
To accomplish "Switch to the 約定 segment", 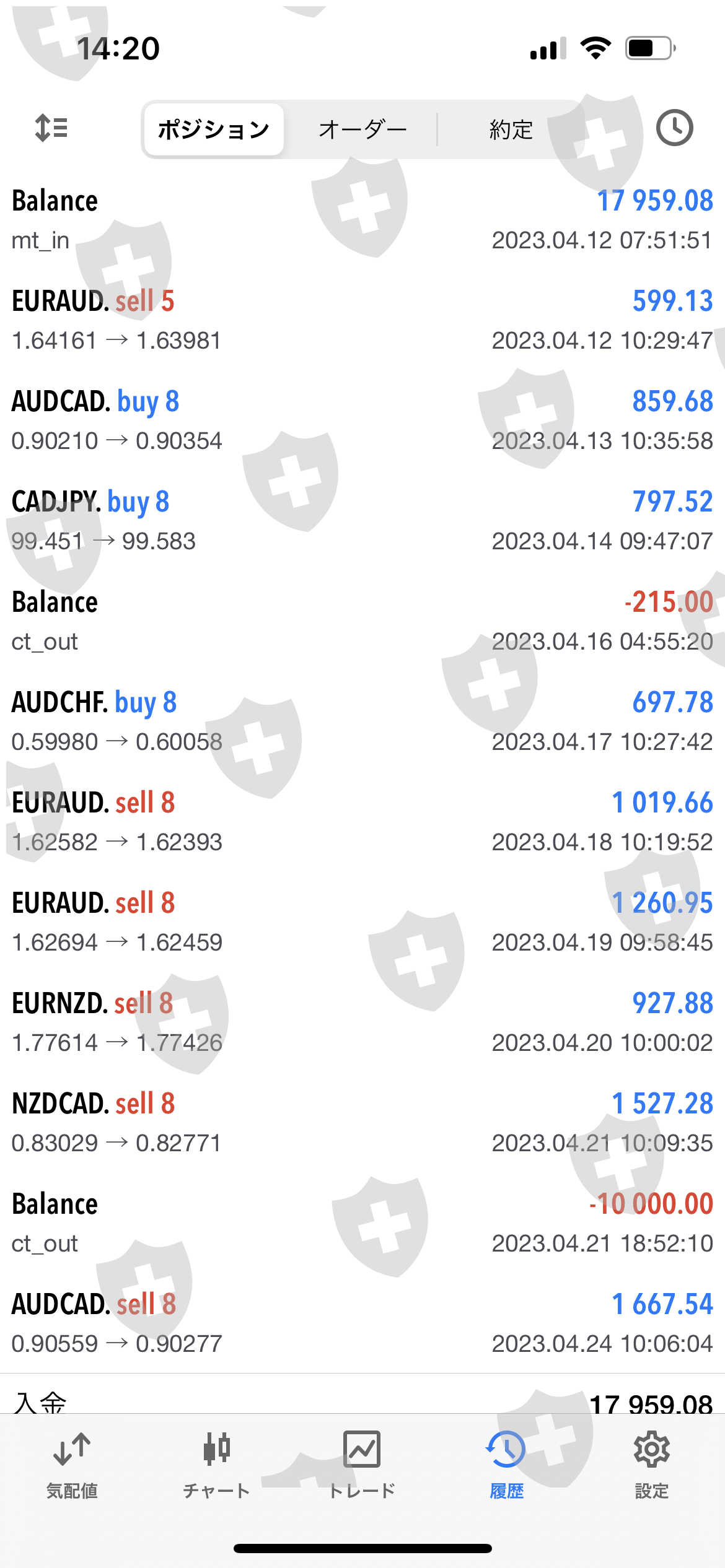I will [511, 129].
